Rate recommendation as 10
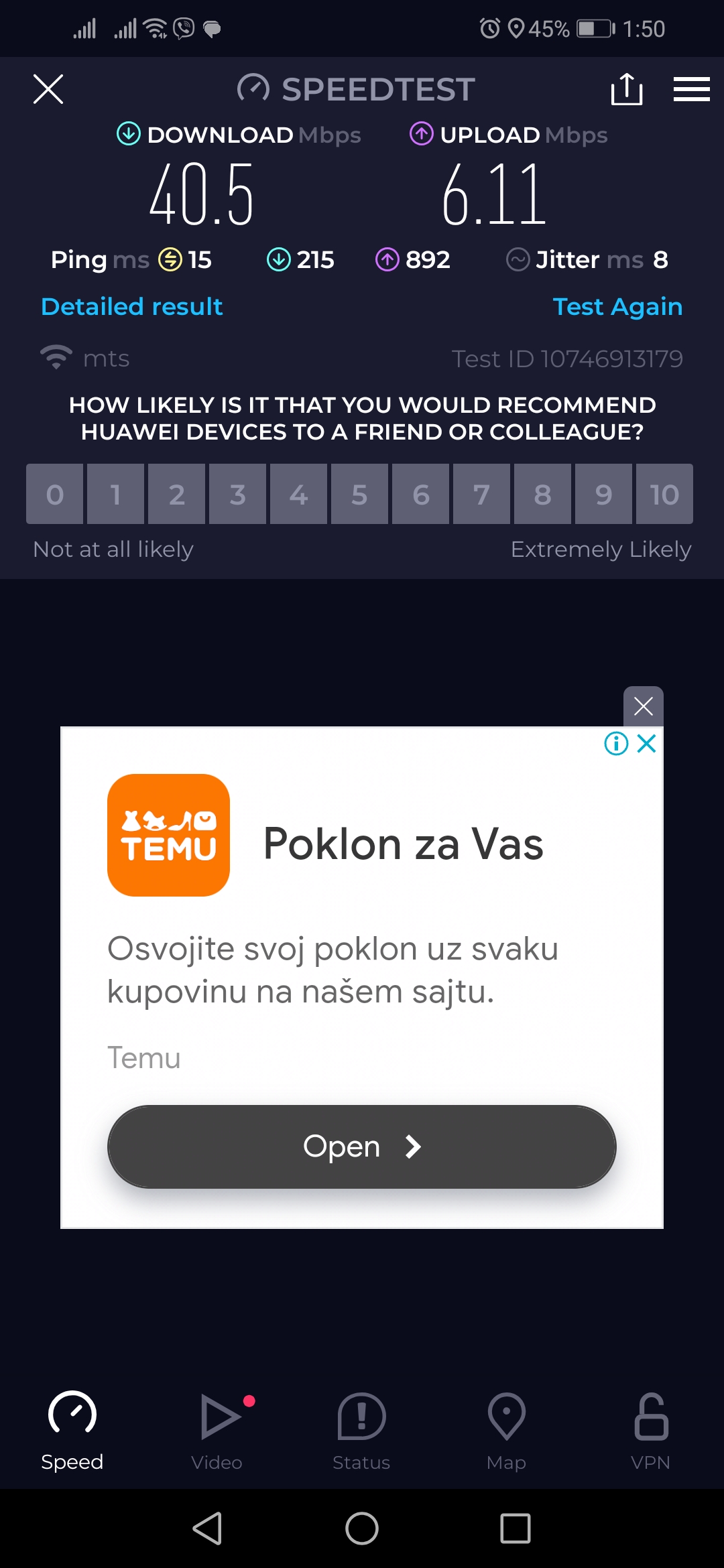Image resolution: width=724 pixels, height=1568 pixels. (664, 494)
